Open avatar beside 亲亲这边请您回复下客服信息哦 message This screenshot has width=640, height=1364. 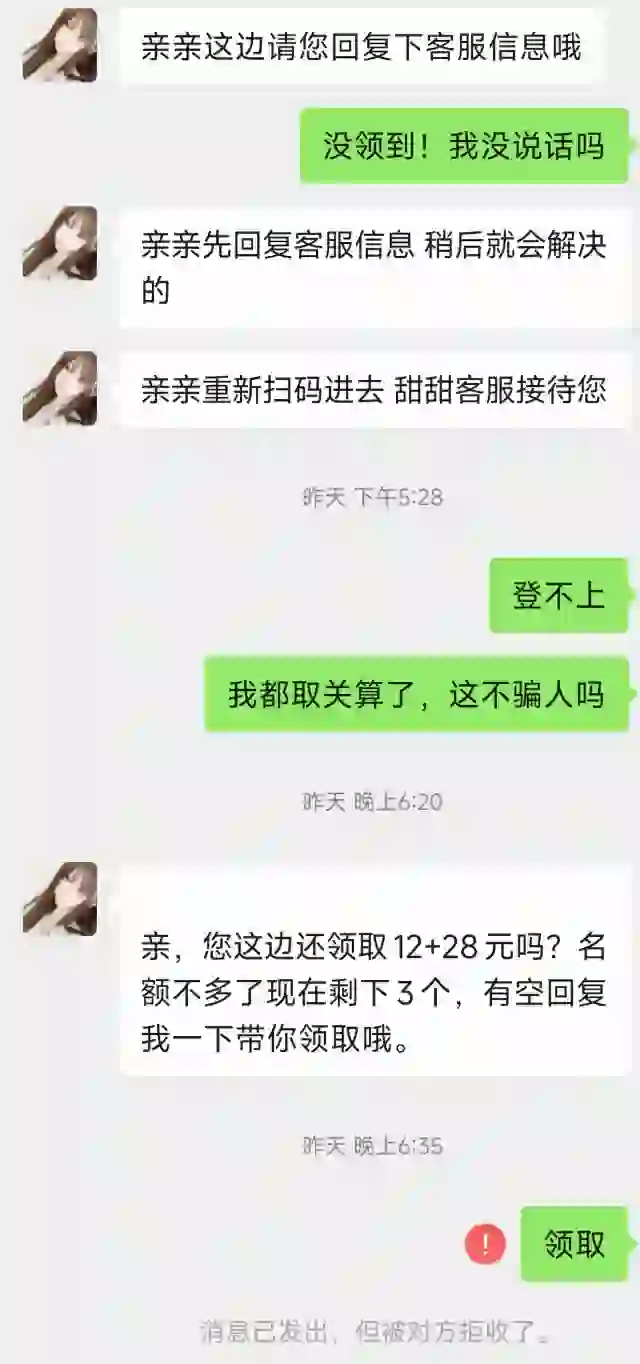click(x=60, y=45)
